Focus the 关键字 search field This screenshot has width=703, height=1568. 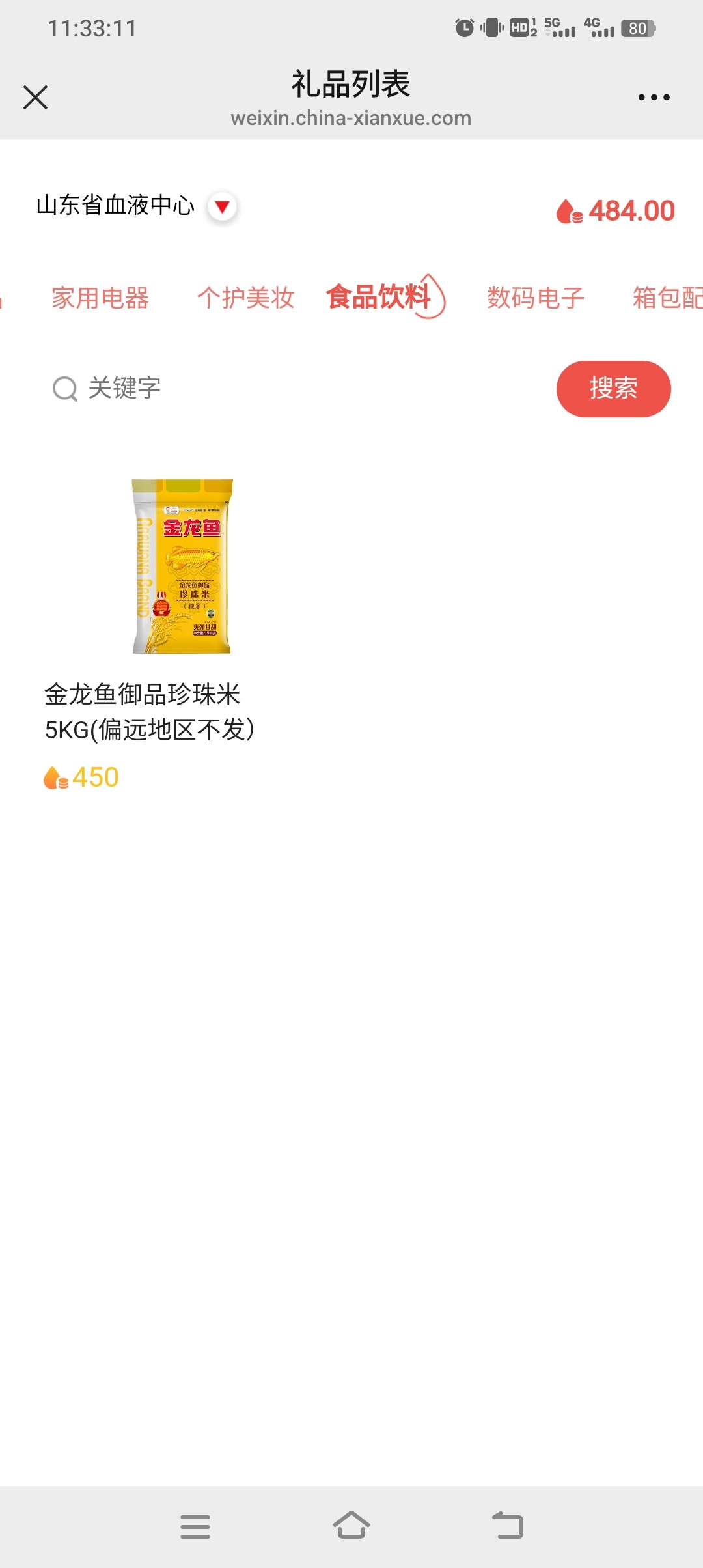293,388
